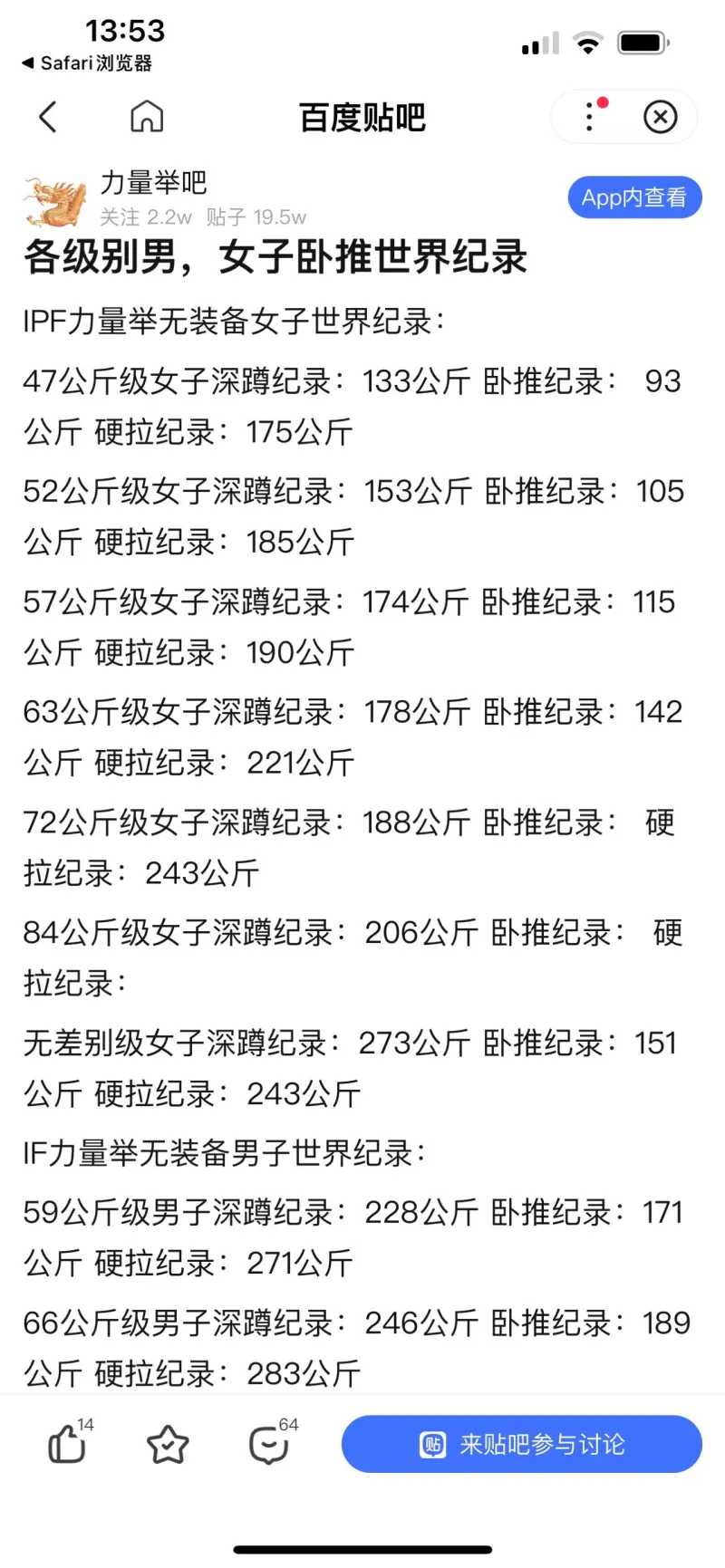The image size is (725, 1568).
Task: Tap 来贴吧参与讨论 button
Action: click(522, 1444)
